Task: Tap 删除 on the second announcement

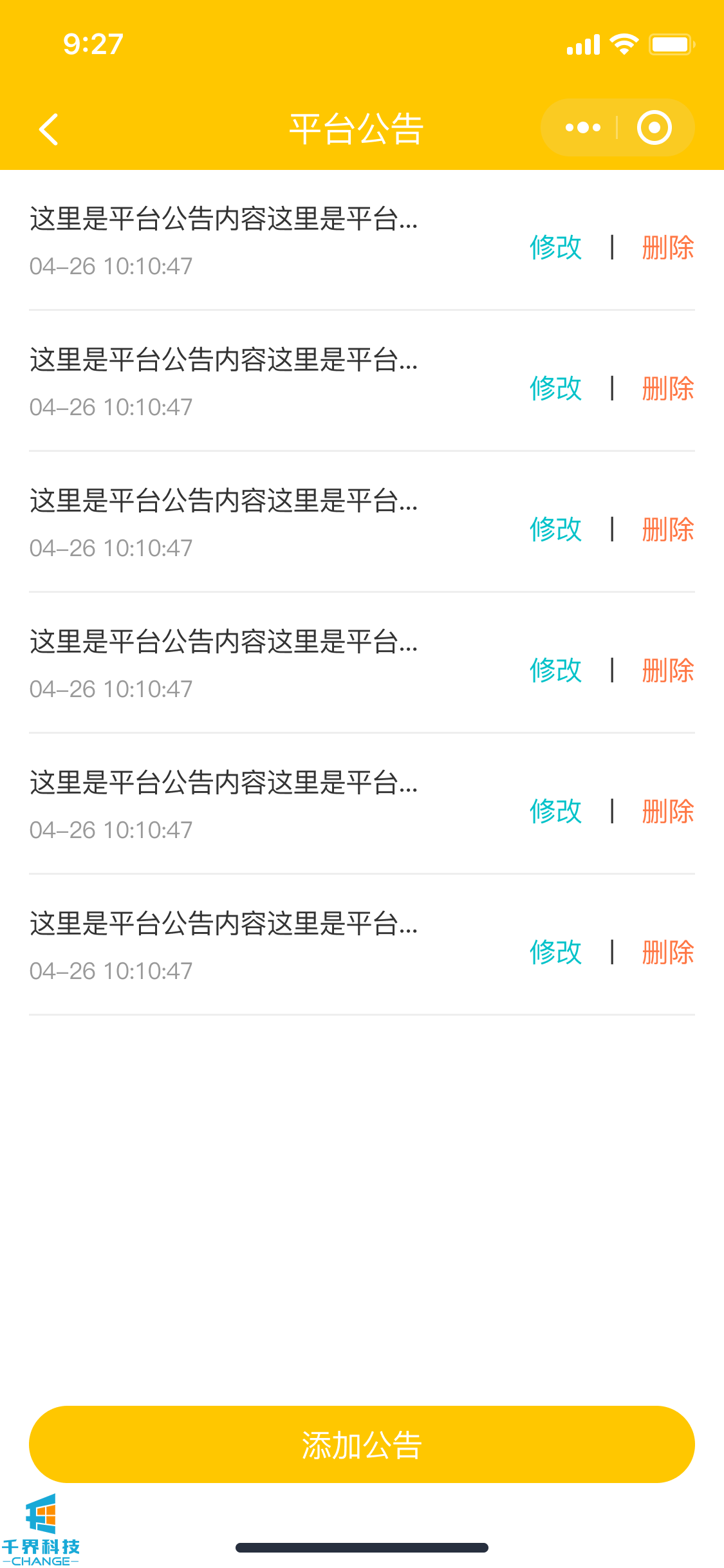Action: (x=667, y=389)
